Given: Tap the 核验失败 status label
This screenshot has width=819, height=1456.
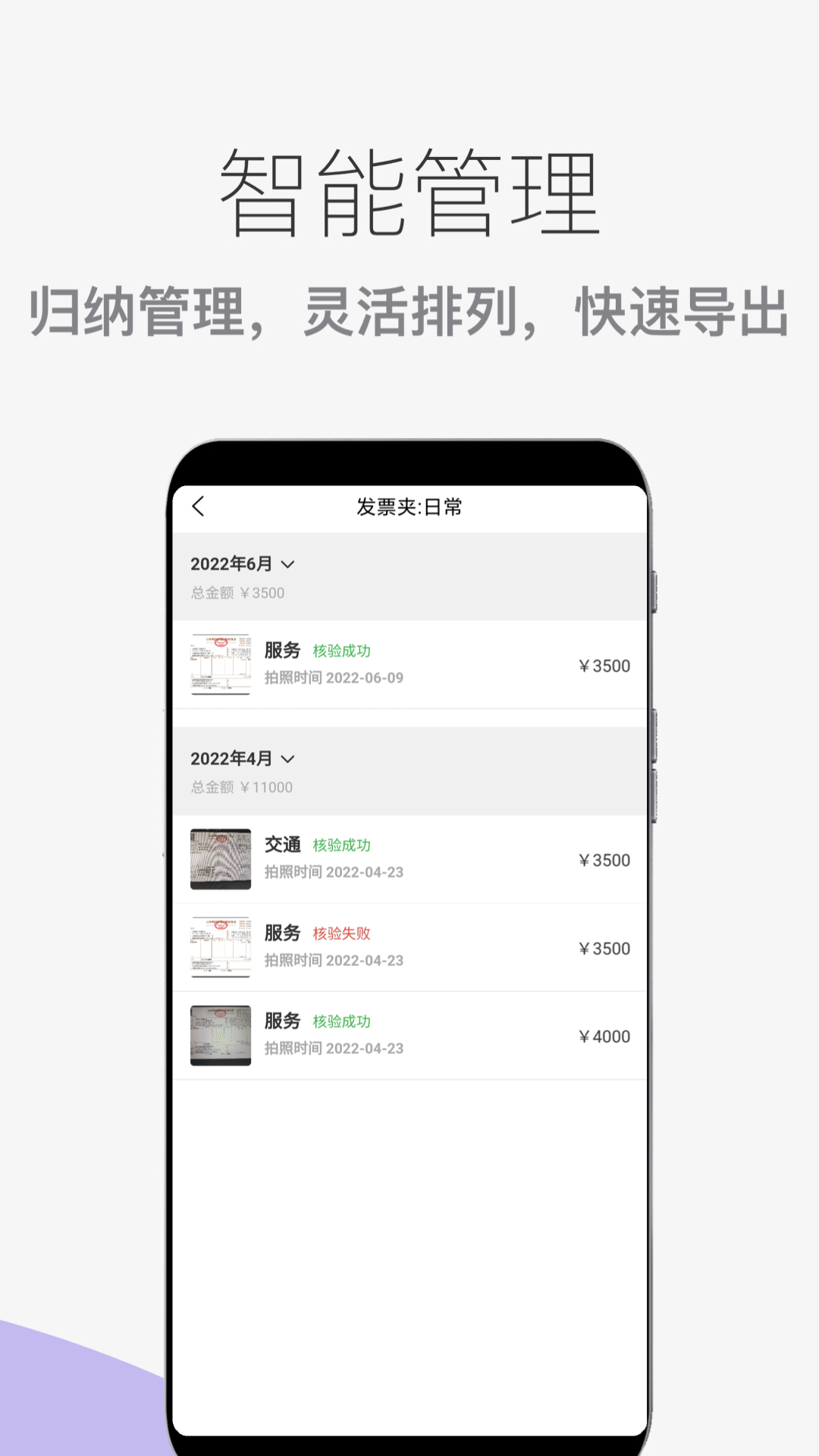Looking at the screenshot, I should (x=343, y=934).
